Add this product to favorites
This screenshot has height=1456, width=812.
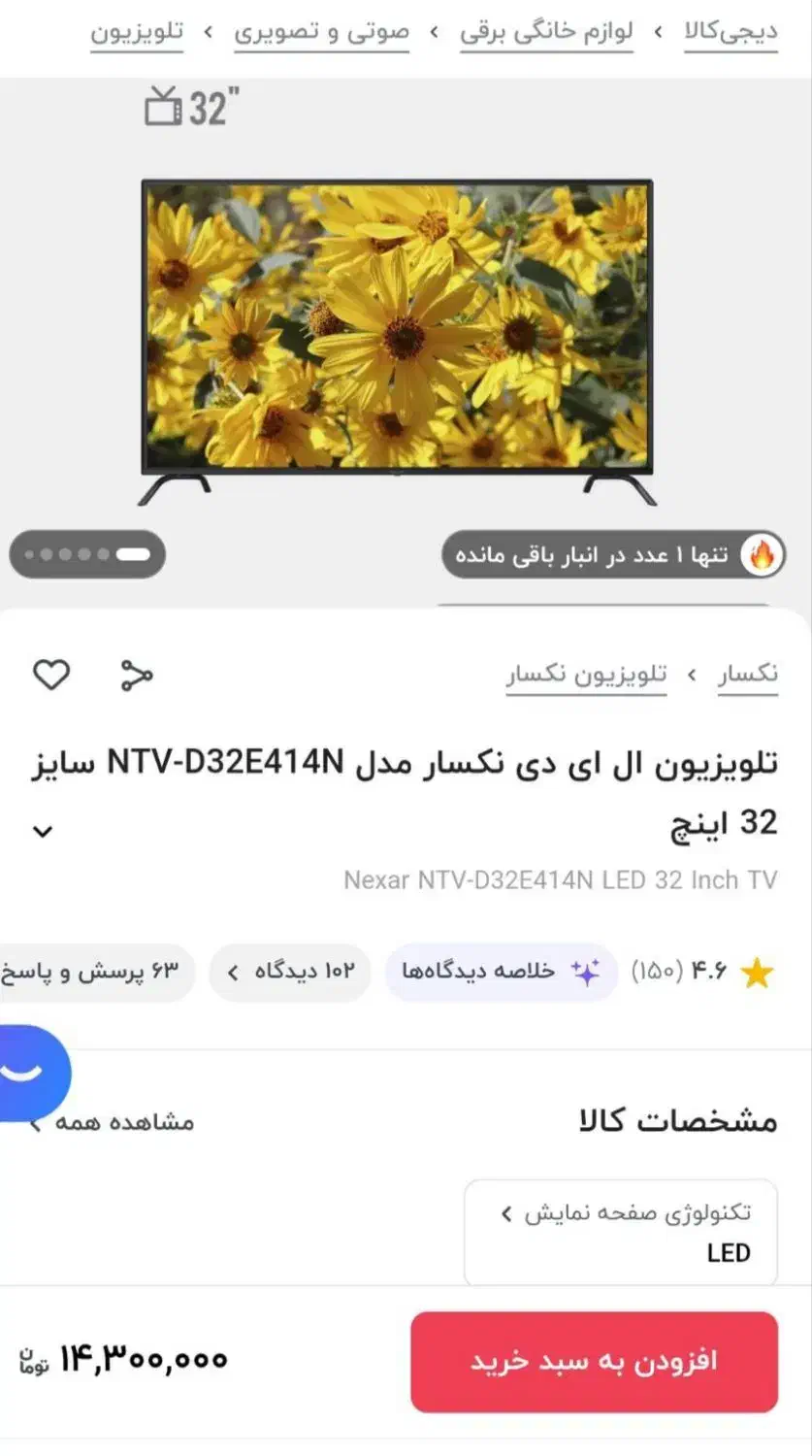pos(51,675)
